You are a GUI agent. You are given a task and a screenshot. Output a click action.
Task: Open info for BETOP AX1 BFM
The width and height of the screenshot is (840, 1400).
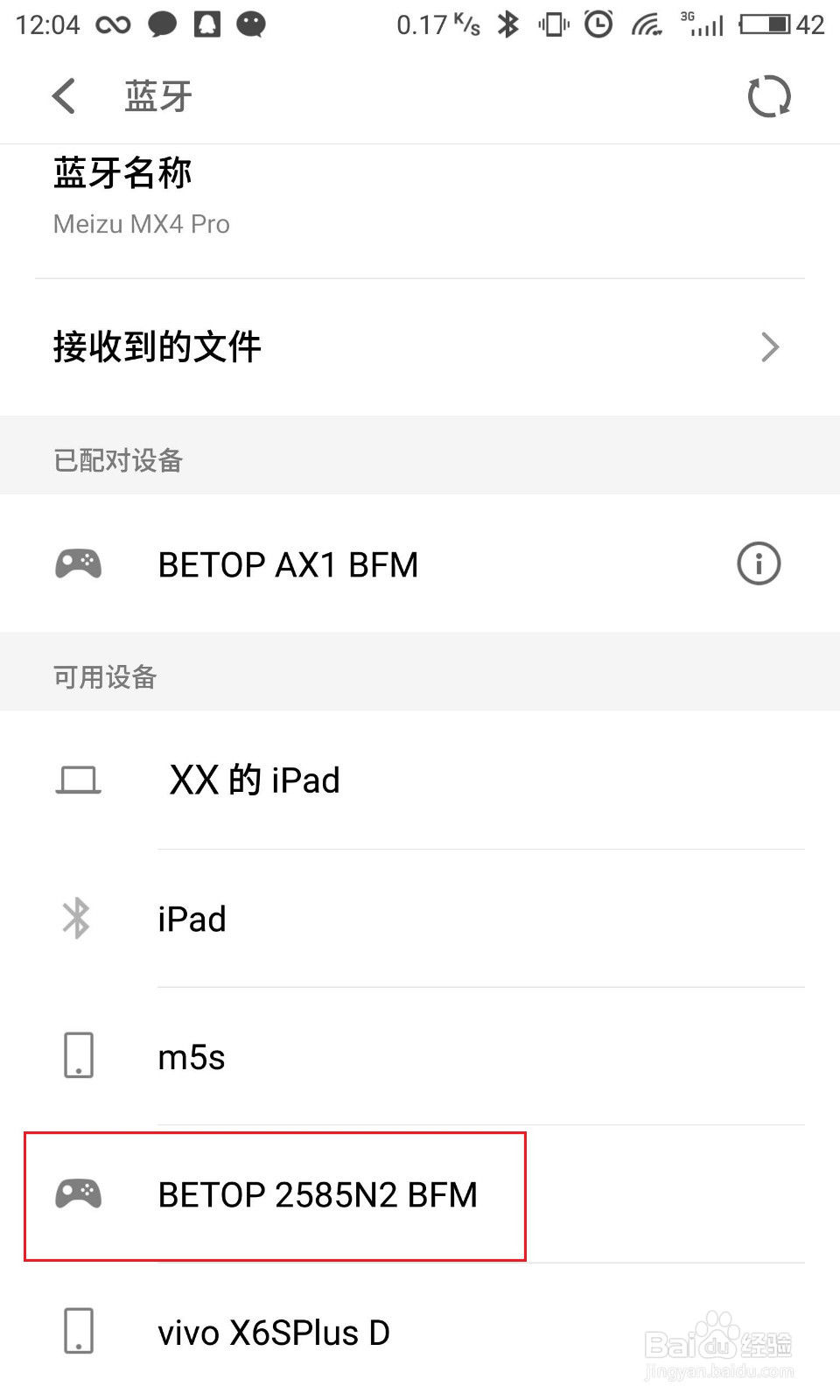click(x=758, y=563)
